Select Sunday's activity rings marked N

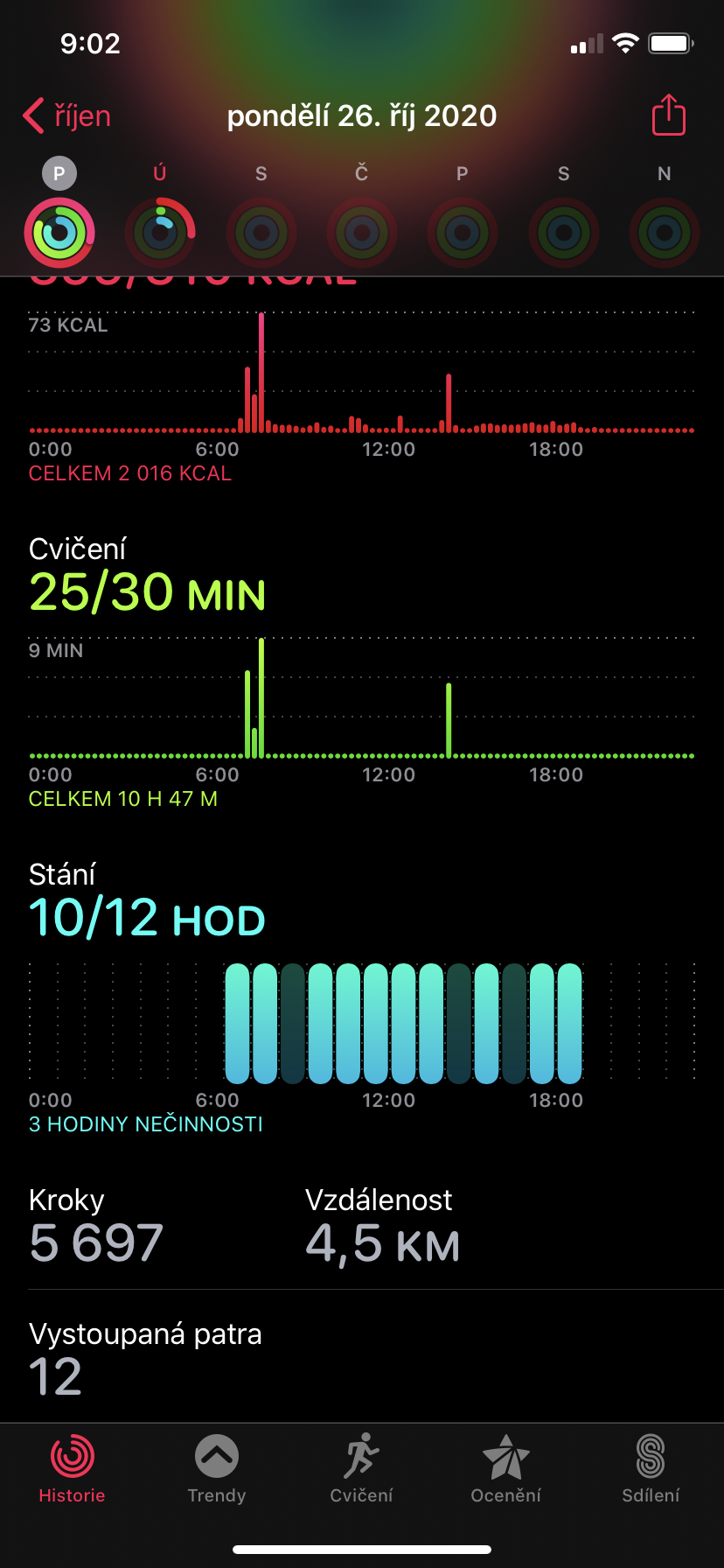point(665,233)
